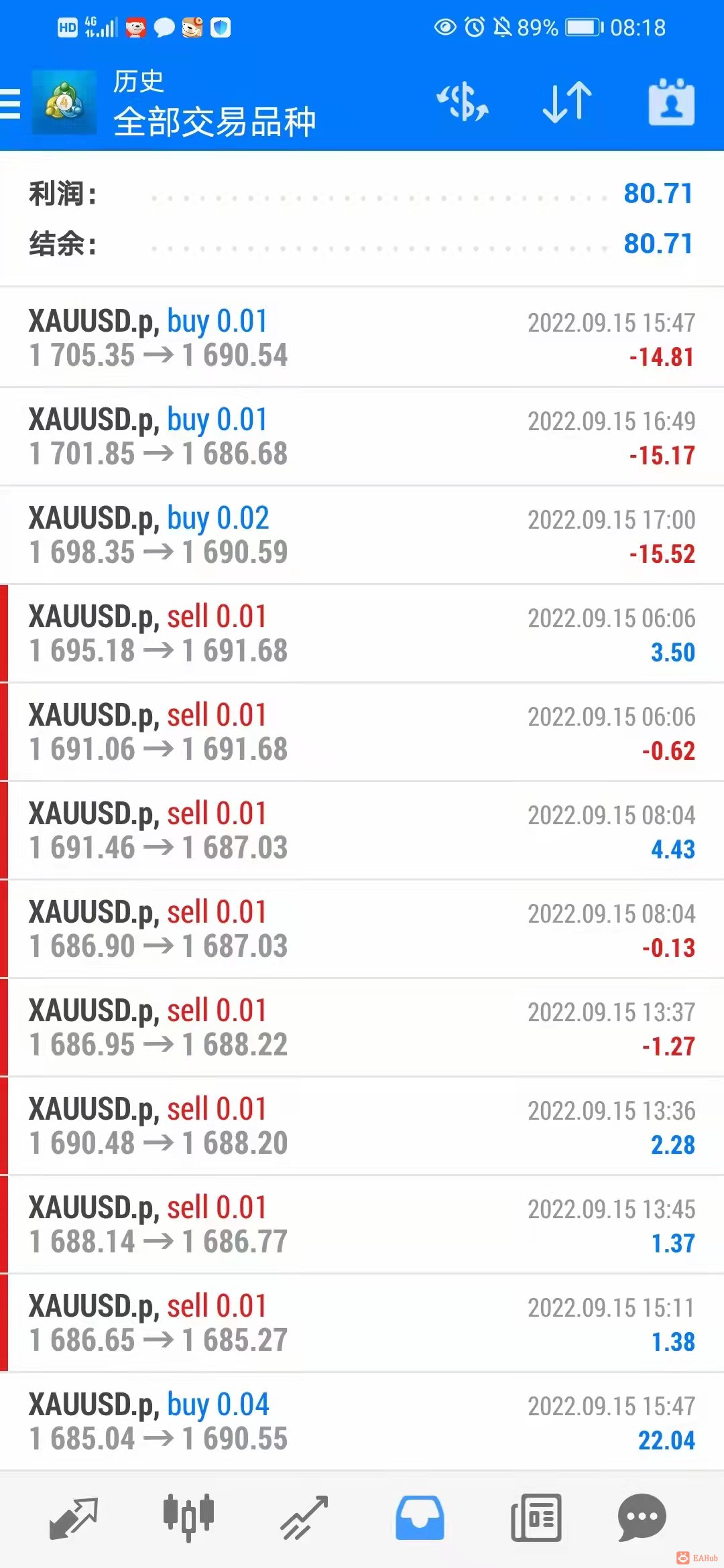The height and width of the screenshot is (1568, 724).
Task: Expand the buy 0.04 trade with 22.04 profit
Action: 362,1422
